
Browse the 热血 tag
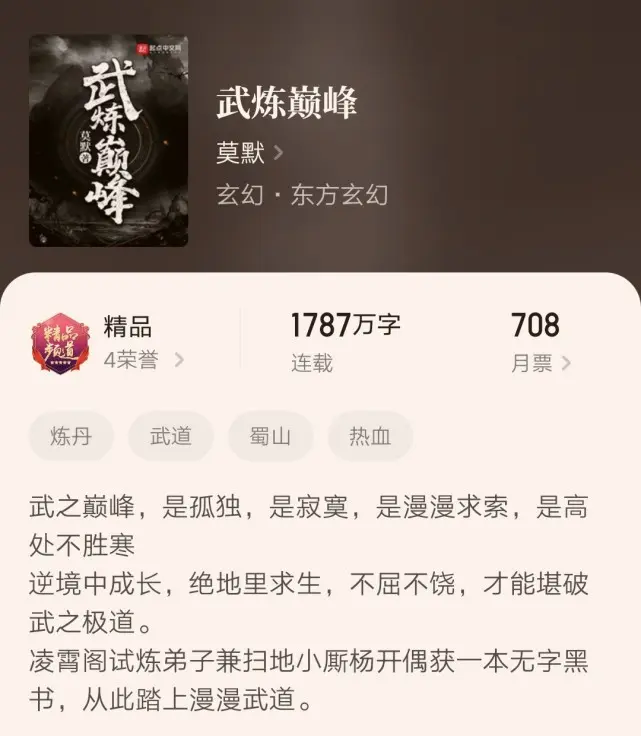coord(370,437)
